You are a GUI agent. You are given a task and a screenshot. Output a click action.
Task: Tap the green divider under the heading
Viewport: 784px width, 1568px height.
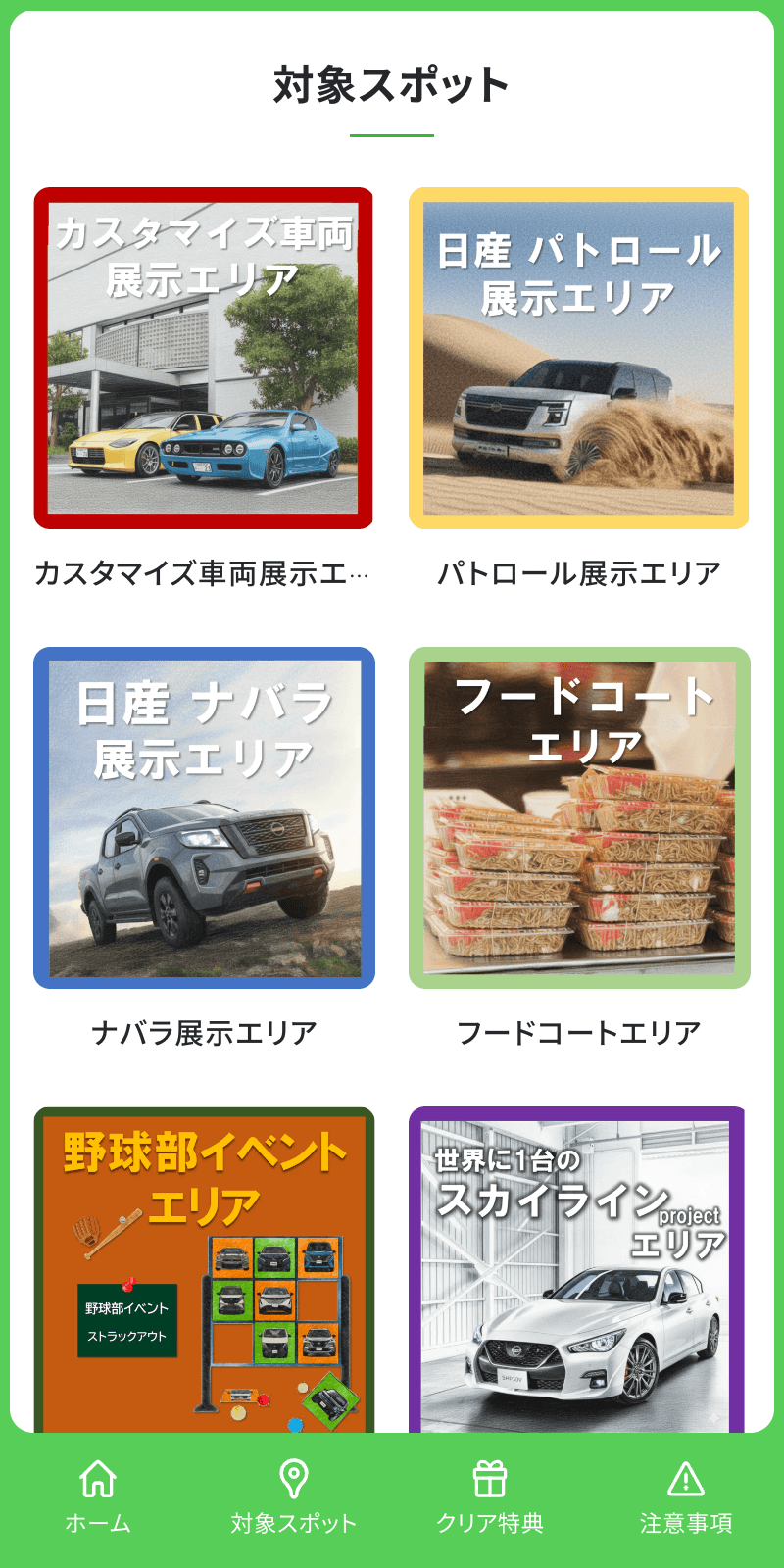[392, 133]
